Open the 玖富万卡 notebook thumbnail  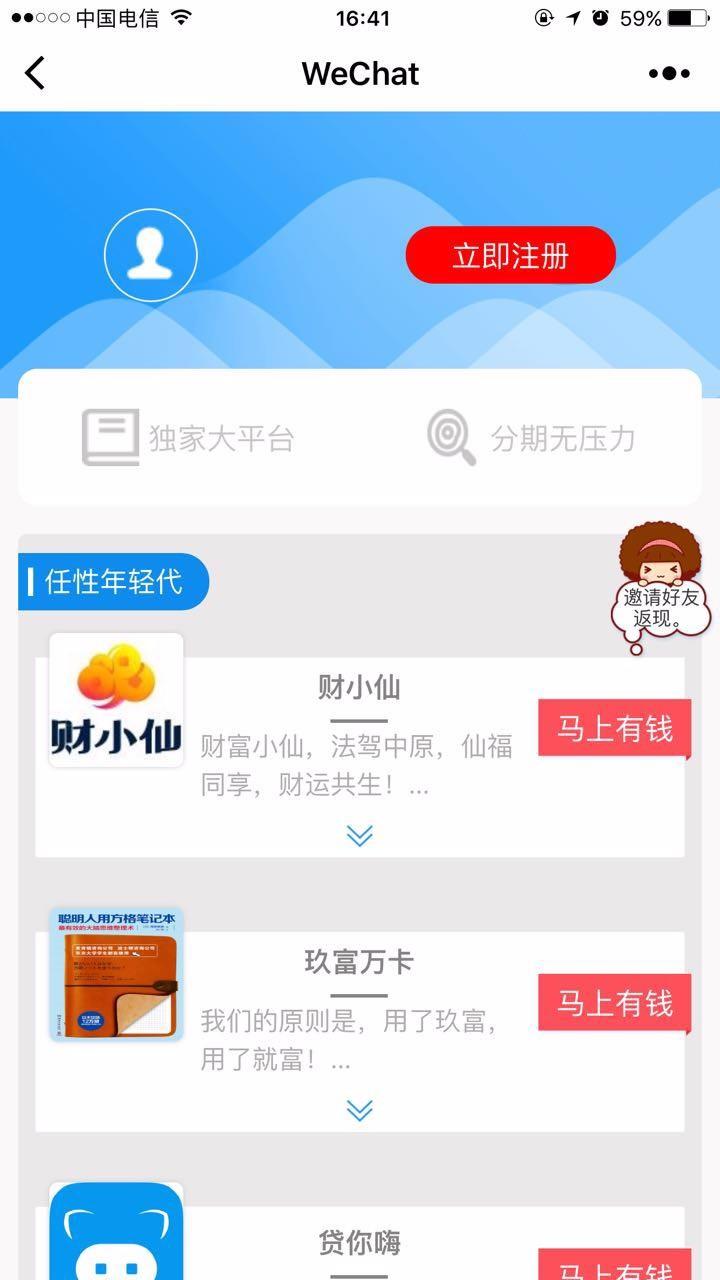[117, 975]
